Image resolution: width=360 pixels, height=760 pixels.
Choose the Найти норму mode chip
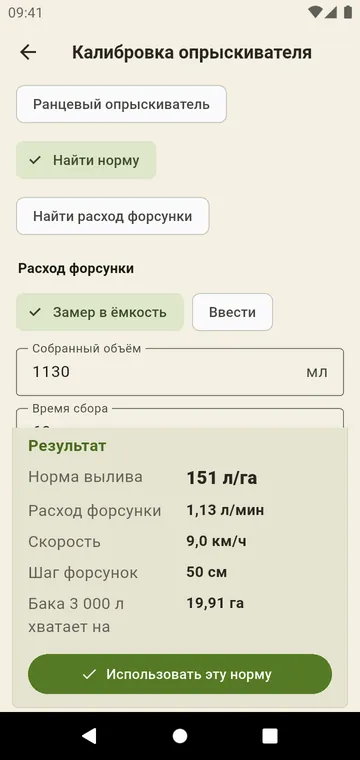point(86,160)
